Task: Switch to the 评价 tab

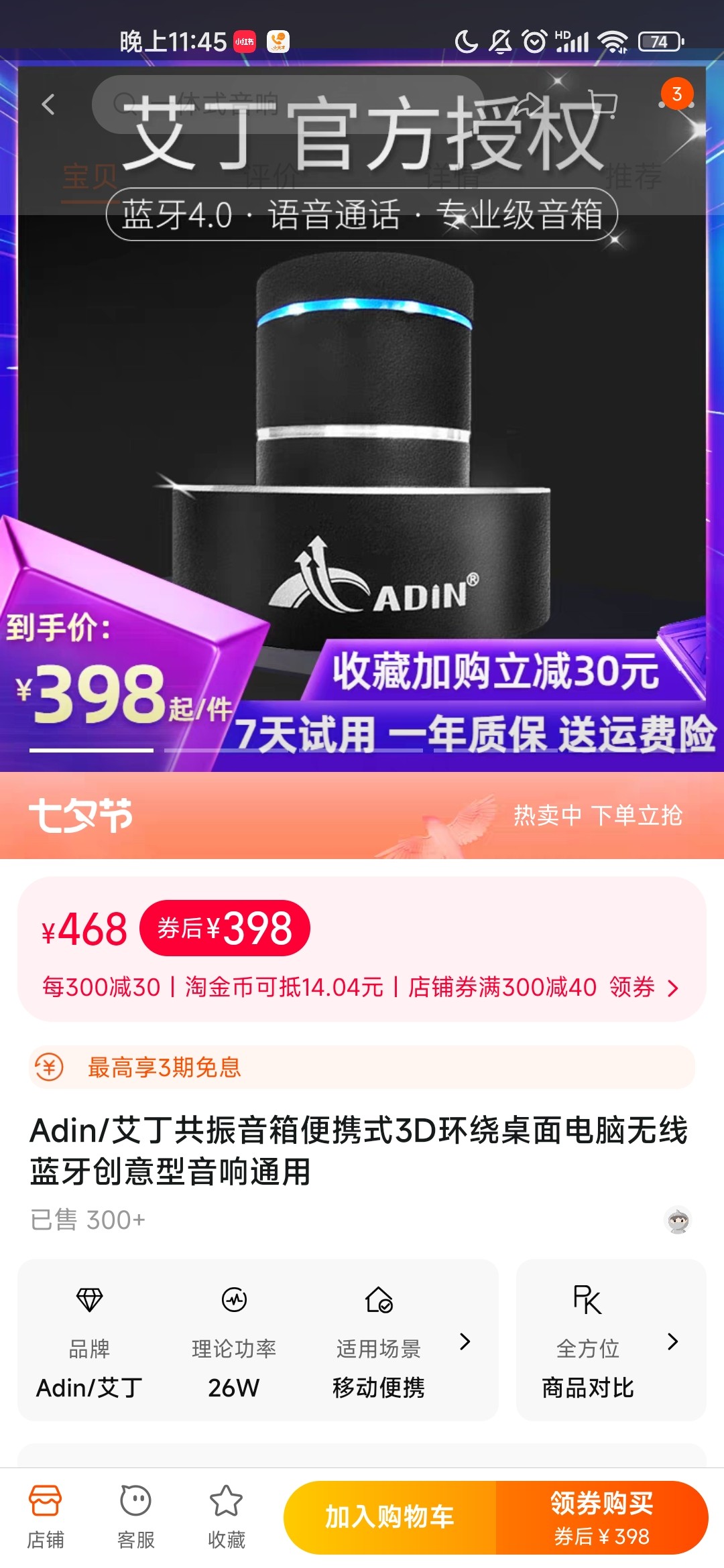Action: pyautogui.click(x=271, y=177)
